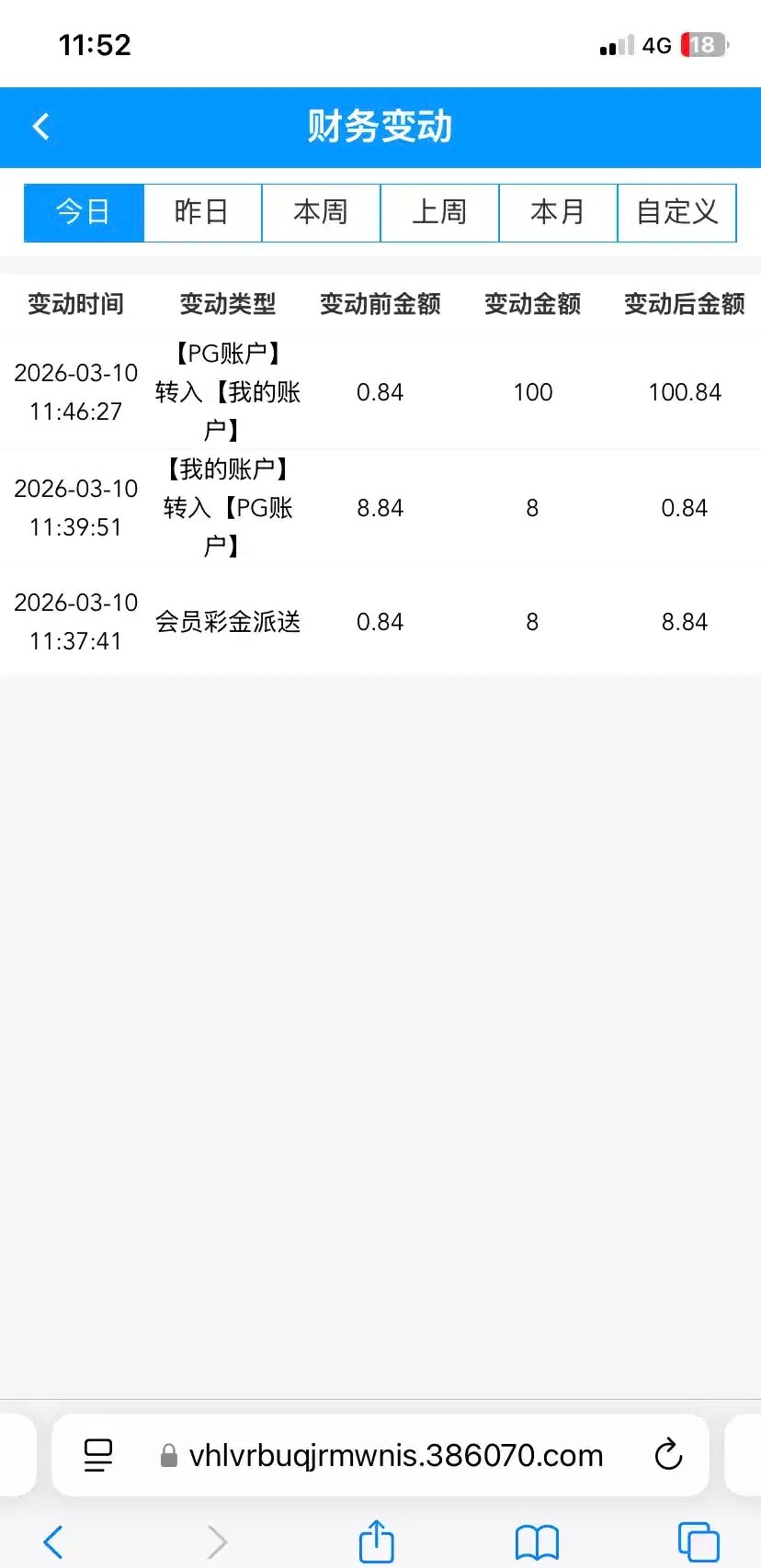Share this page from the toolbar
Image resolution: width=761 pixels, height=1568 pixels.
click(x=376, y=1541)
